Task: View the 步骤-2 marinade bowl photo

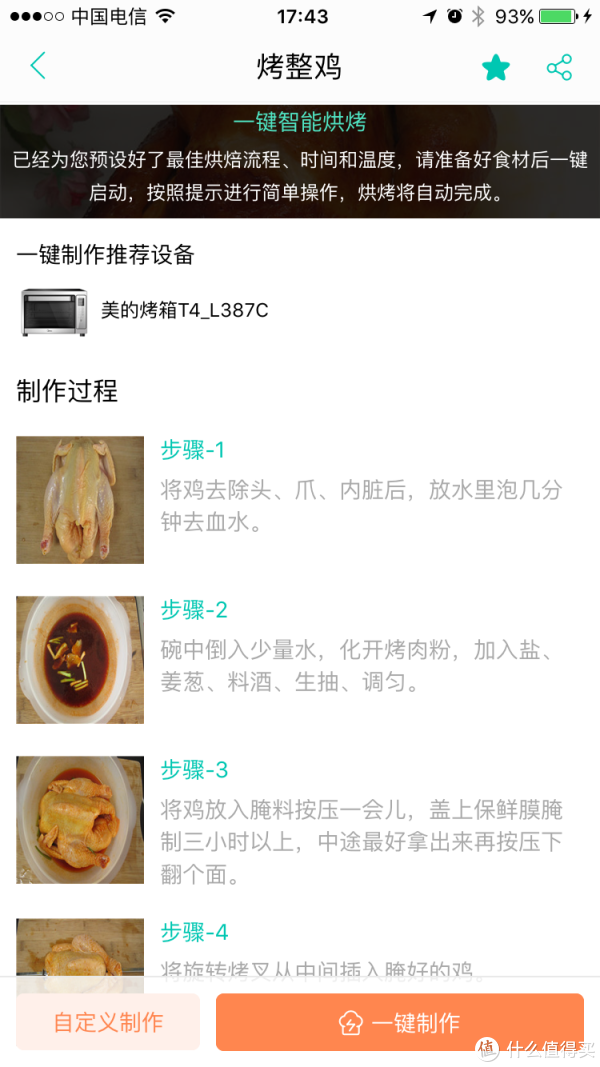Action: 80,659
